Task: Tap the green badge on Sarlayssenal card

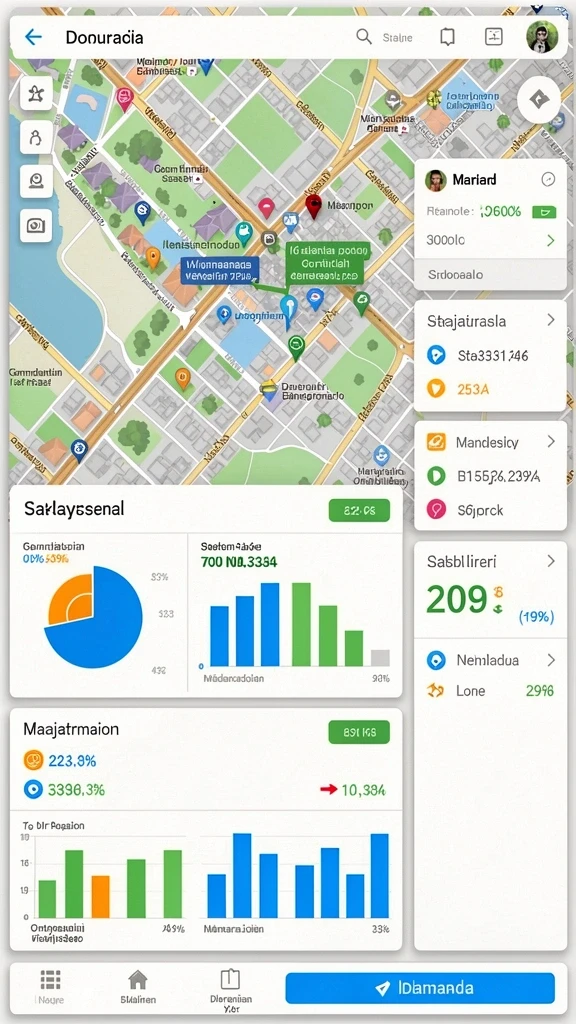Action: (x=359, y=510)
